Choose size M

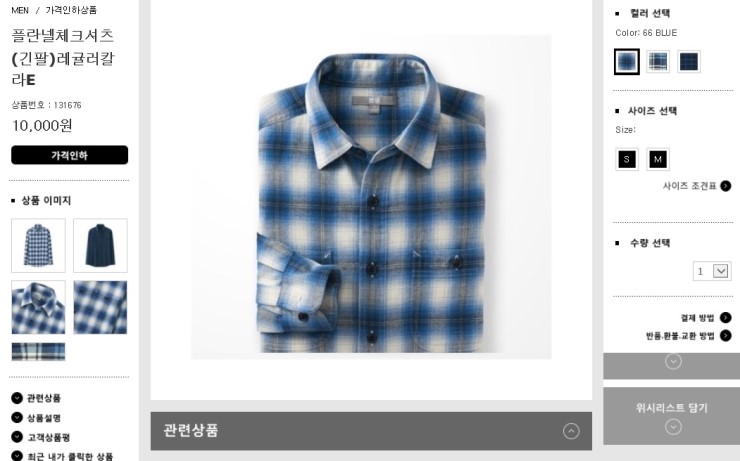(x=657, y=159)
